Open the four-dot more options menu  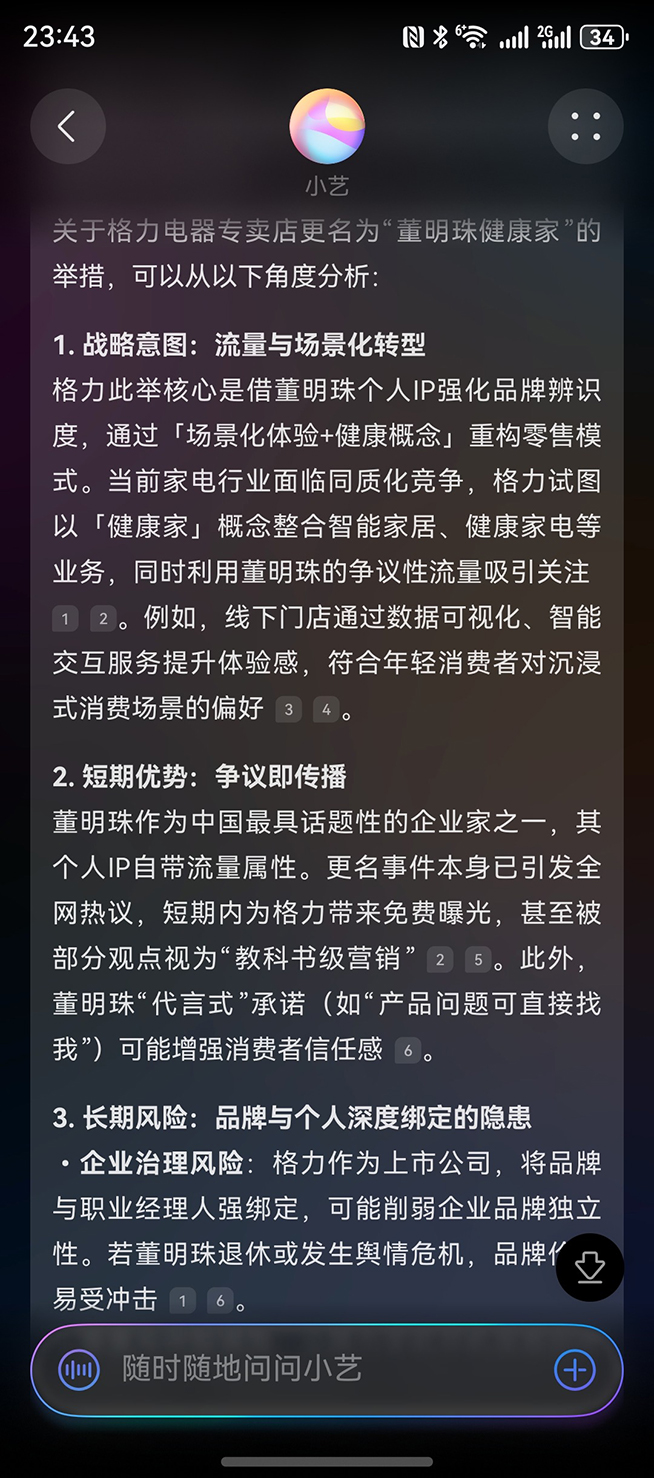click(585, 127)
